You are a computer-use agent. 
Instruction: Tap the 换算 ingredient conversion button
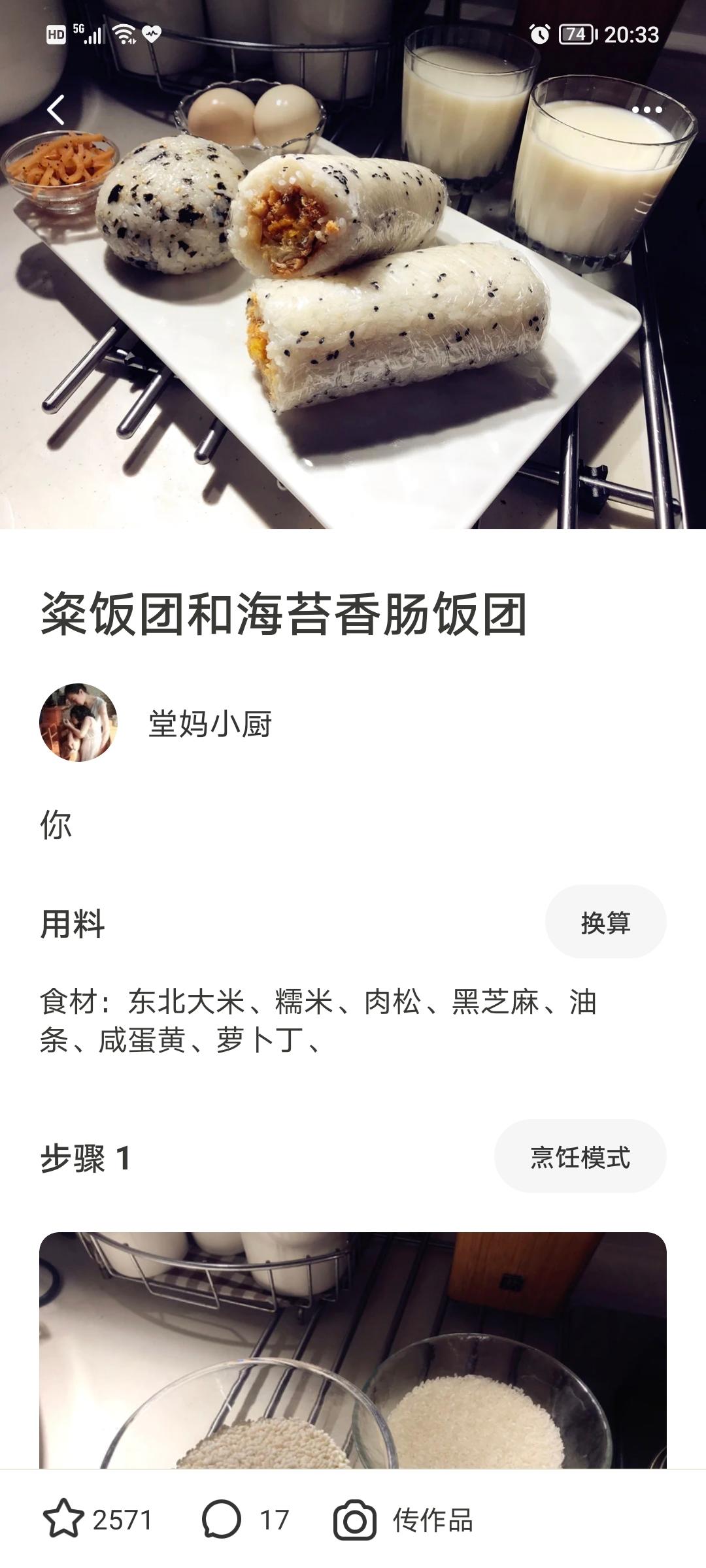pyautogui.click(x=605, y=922)
